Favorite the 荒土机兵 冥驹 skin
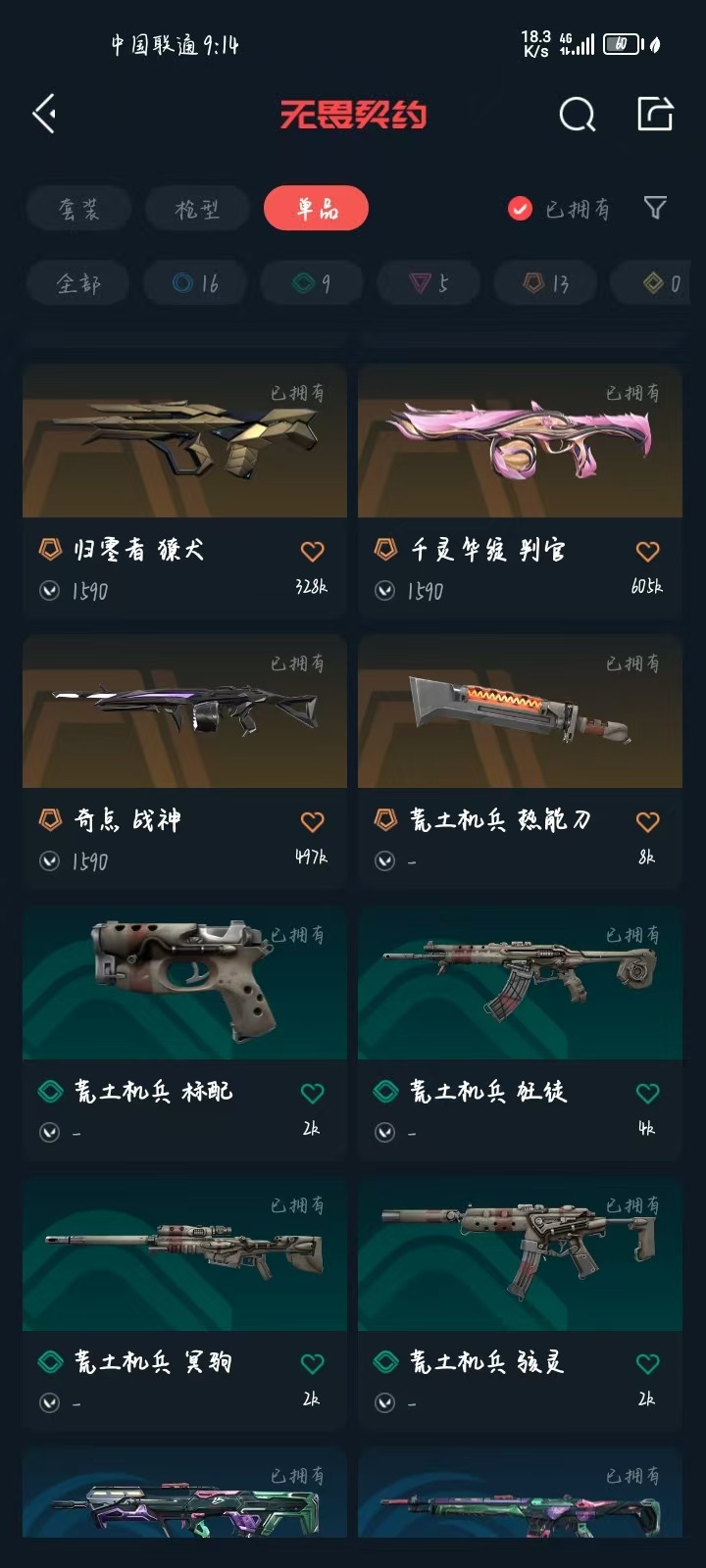706x1568 pixels. 312,1363
